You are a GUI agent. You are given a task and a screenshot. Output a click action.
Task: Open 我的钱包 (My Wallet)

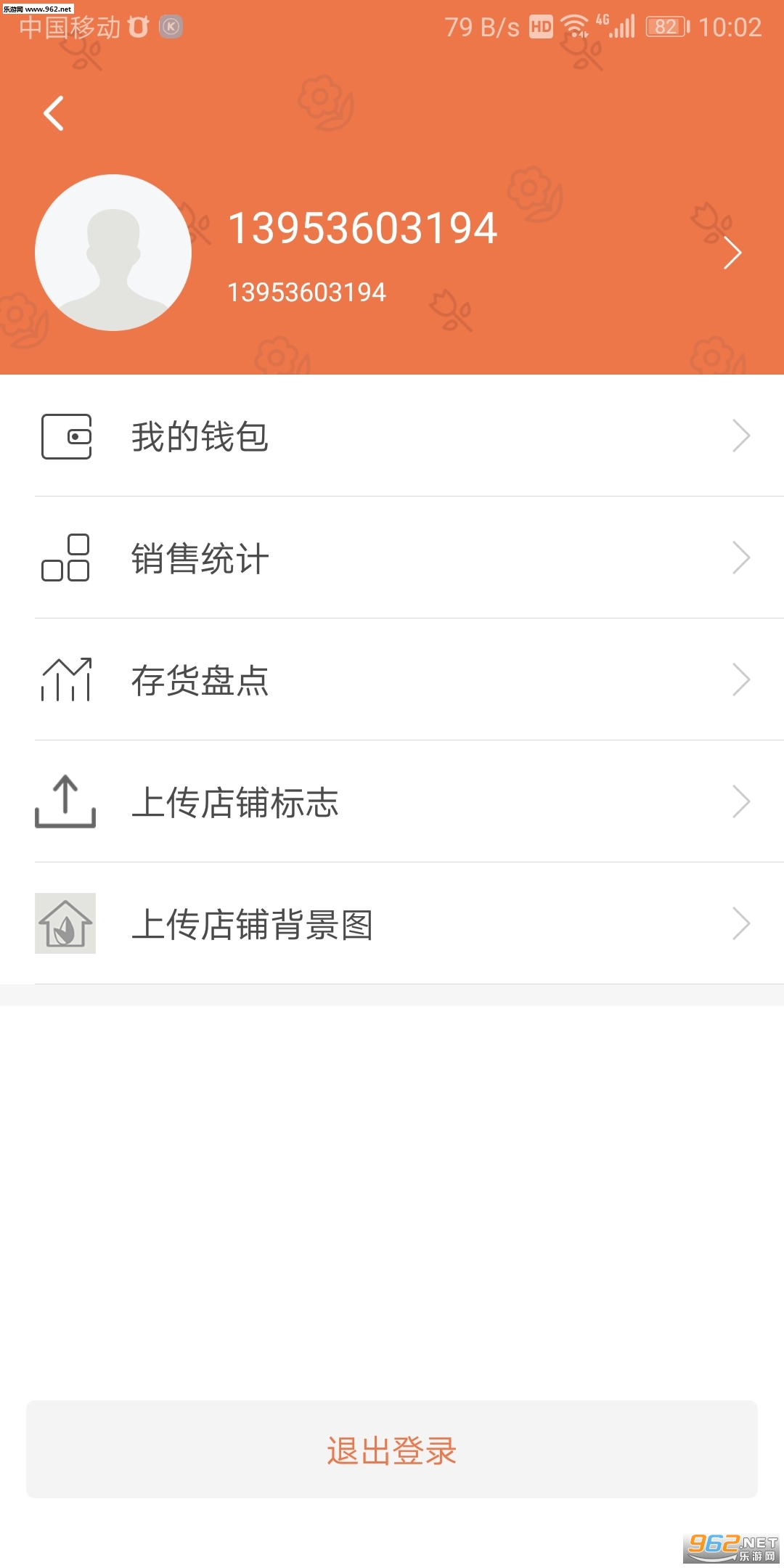pos(392,436)
